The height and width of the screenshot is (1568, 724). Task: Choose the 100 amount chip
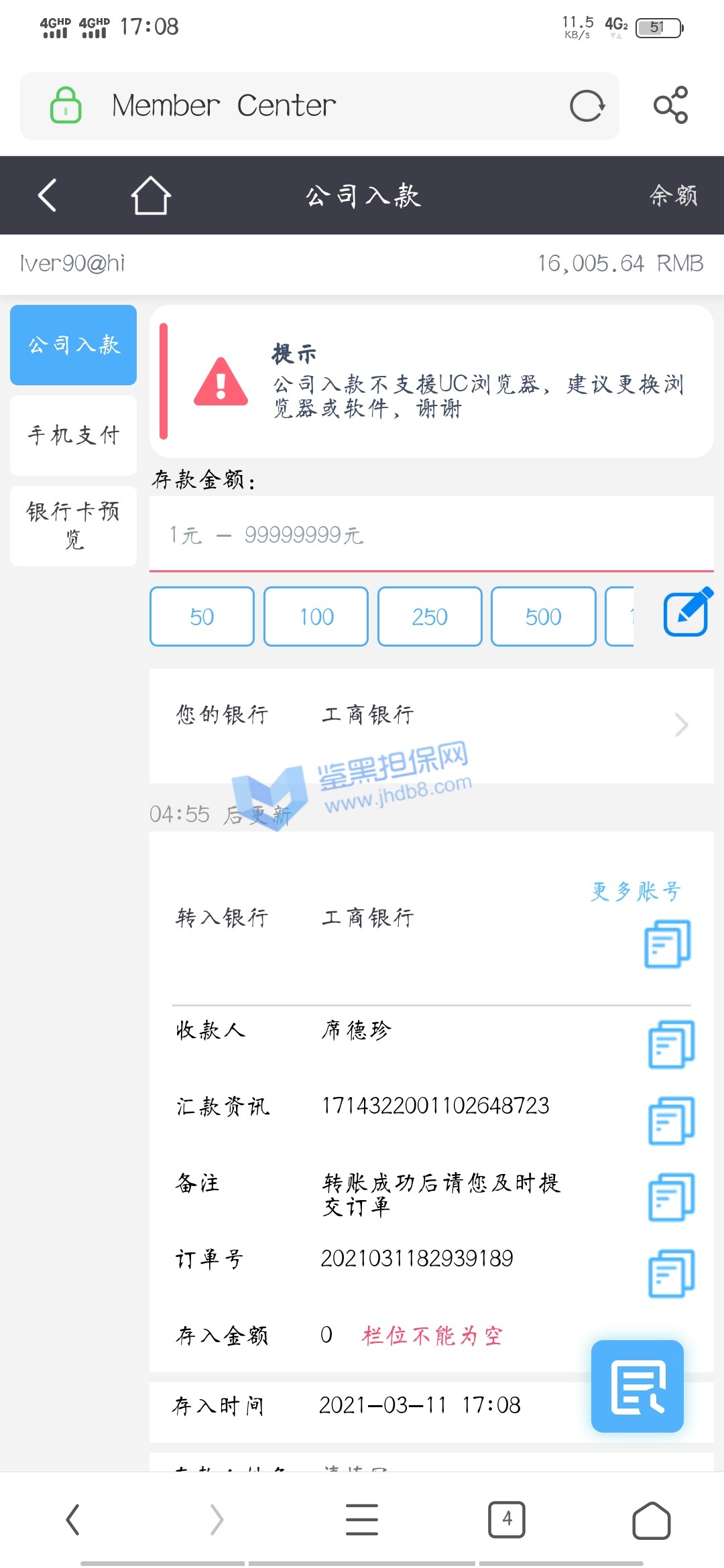click(316, 616)
